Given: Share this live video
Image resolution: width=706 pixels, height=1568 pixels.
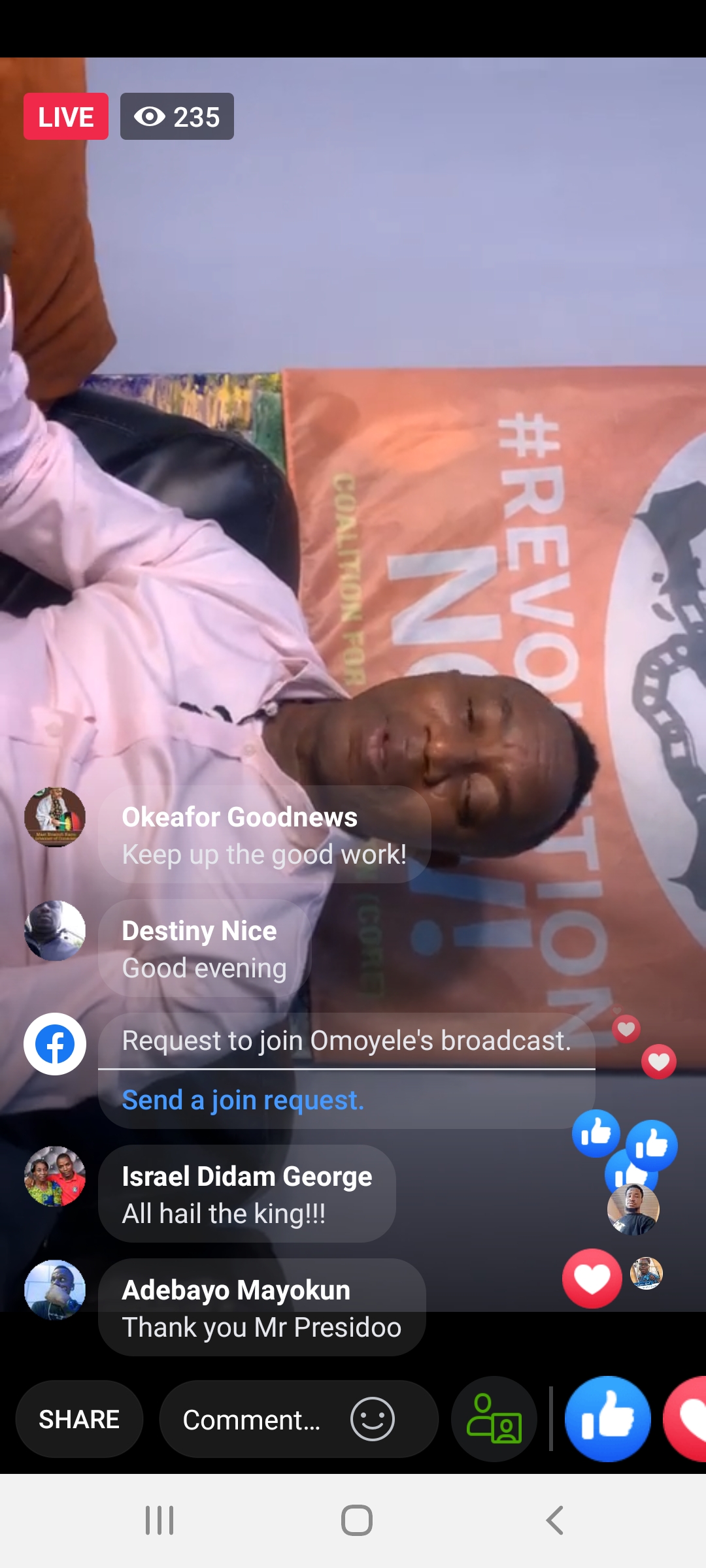Looking at the screenshot, I should (x=79, y=1419).
